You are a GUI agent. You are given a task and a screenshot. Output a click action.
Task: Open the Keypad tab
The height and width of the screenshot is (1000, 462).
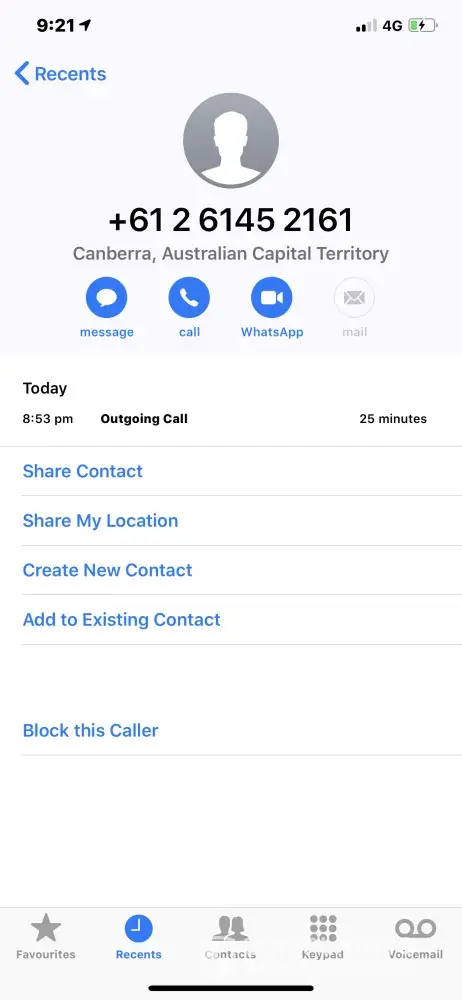[323, 936]
